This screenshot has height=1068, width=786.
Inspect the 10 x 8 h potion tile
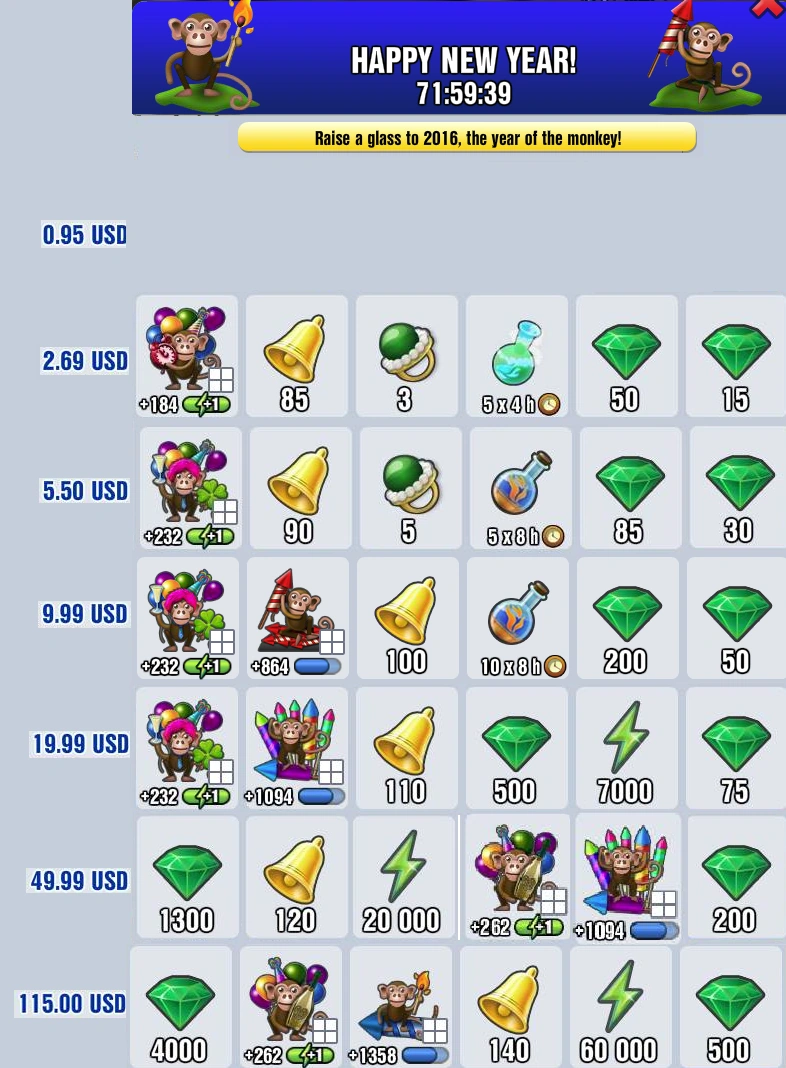point(517,618)
